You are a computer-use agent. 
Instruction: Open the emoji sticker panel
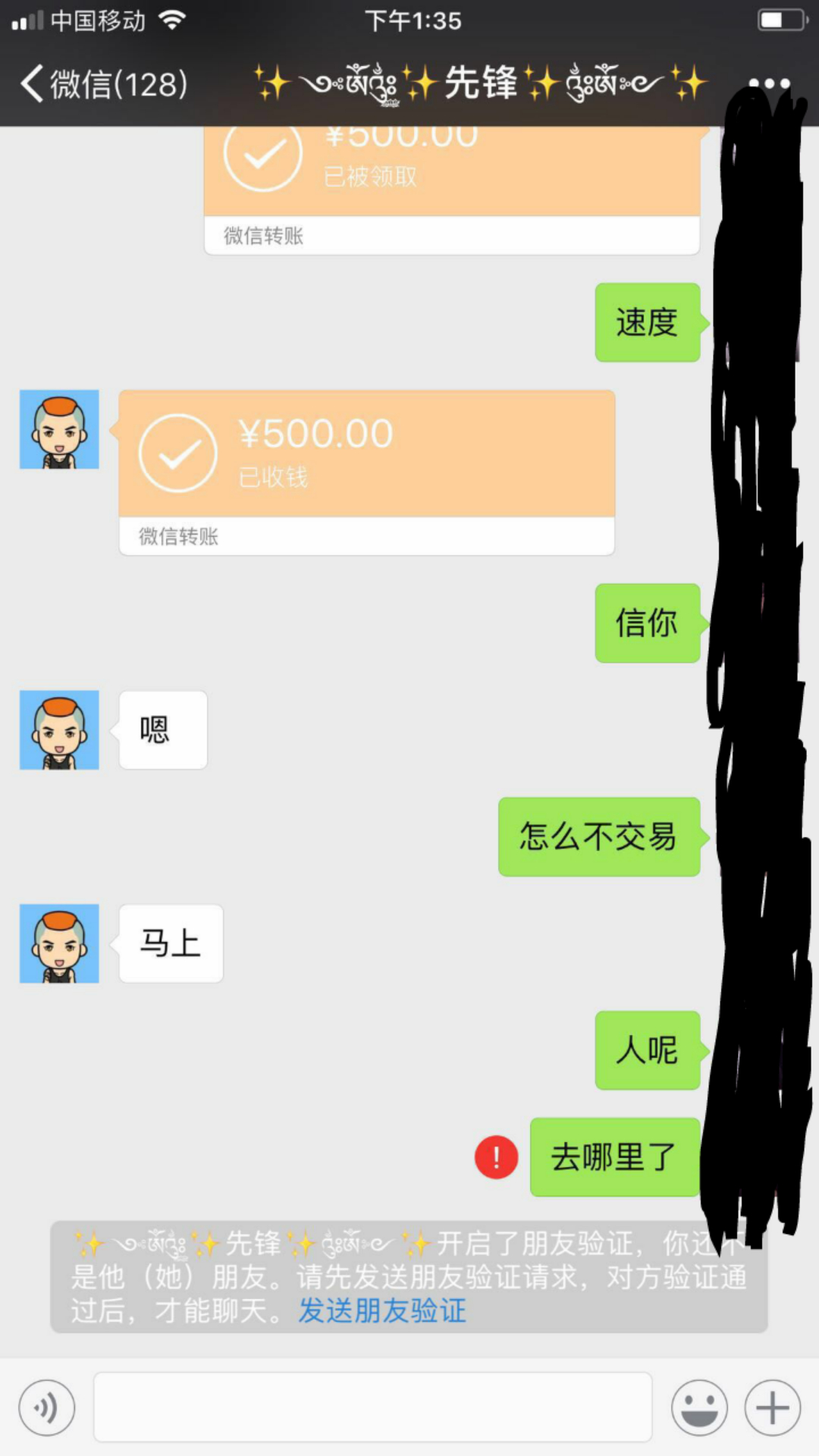click(699, 1408)
